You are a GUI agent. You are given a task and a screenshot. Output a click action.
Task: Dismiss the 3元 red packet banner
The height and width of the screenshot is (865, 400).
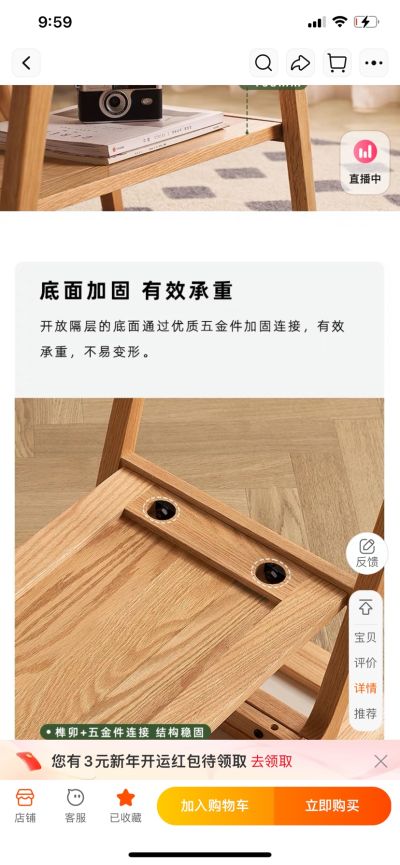381,761
